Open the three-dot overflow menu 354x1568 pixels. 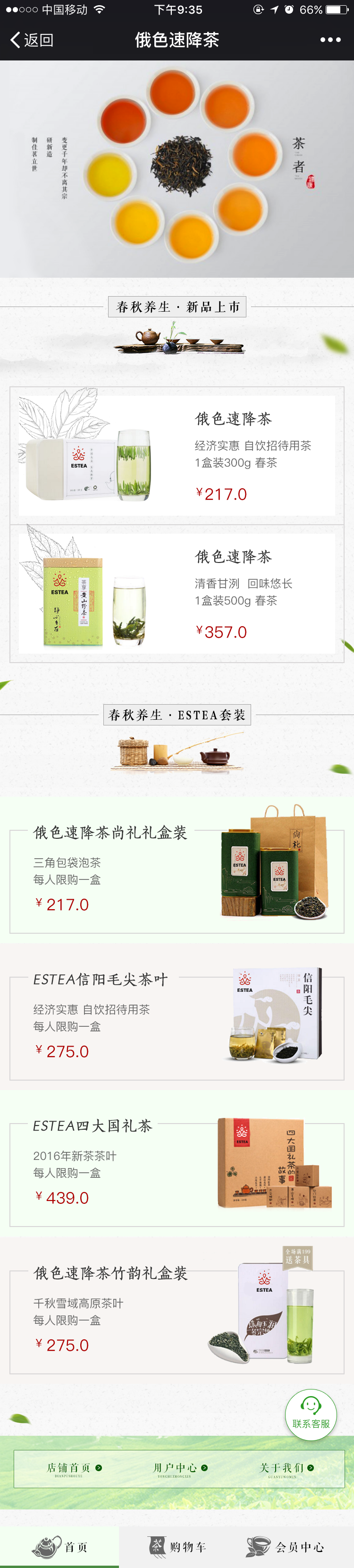330,40
